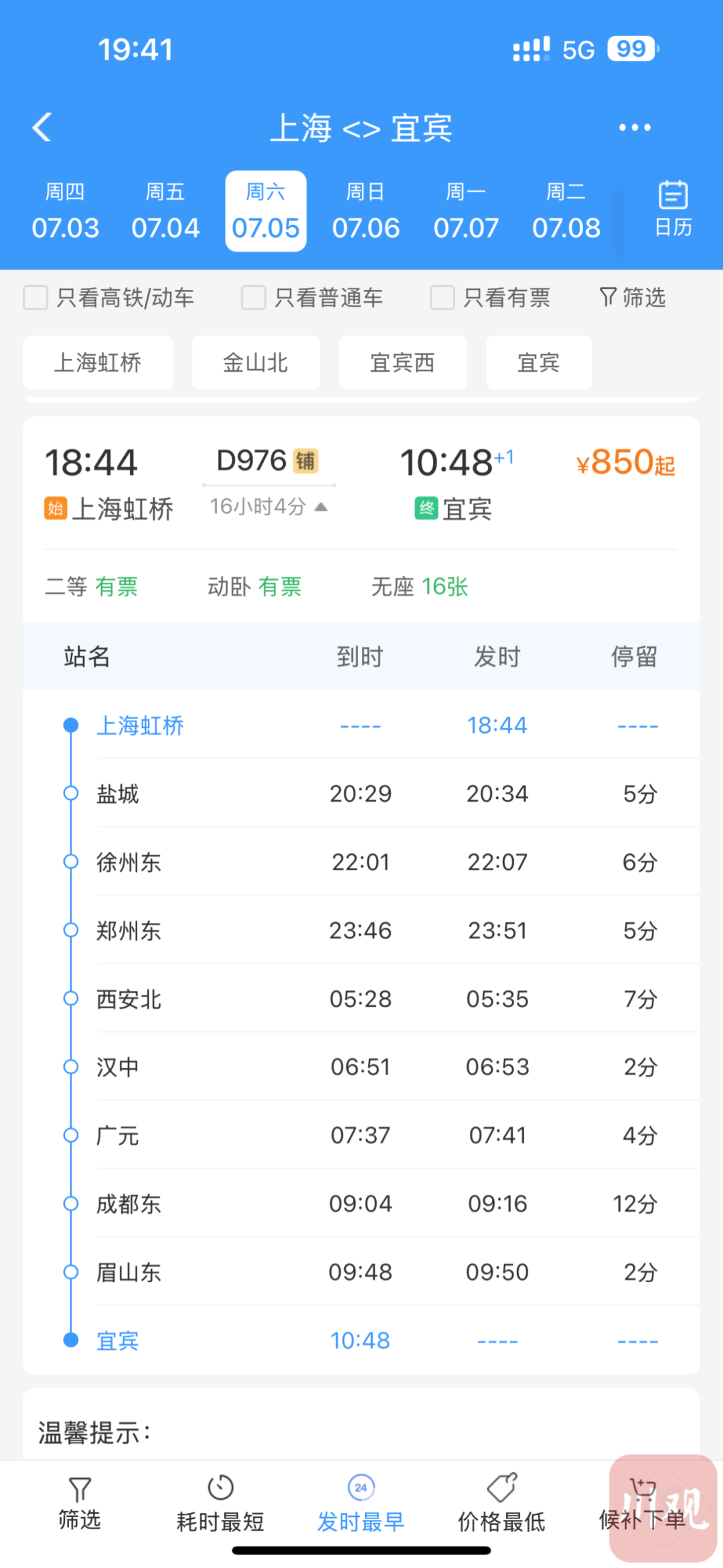Switch to date 周日 07.06
The height and width of the screenshot is (1568, 723).
coord(366,212)
